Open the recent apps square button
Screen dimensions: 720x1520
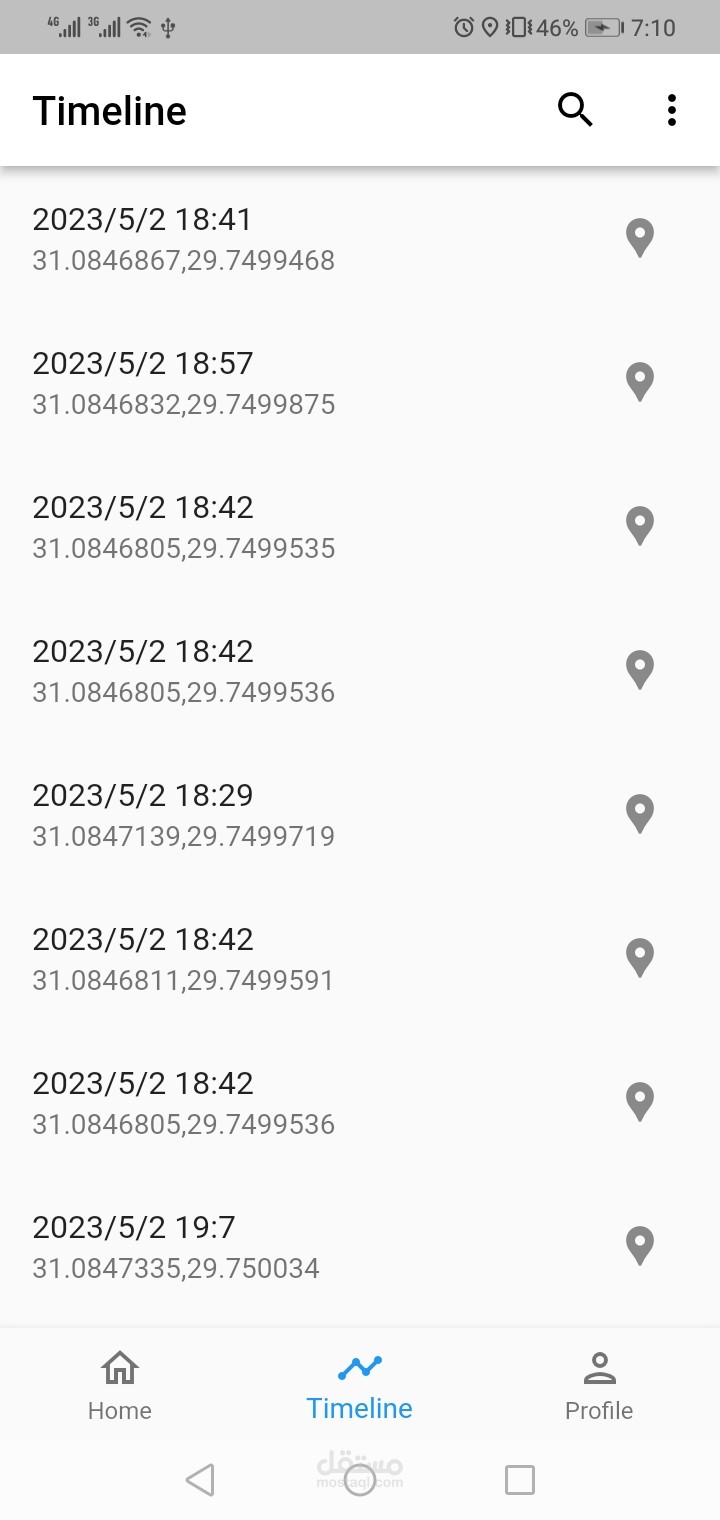pos(519,1479)
